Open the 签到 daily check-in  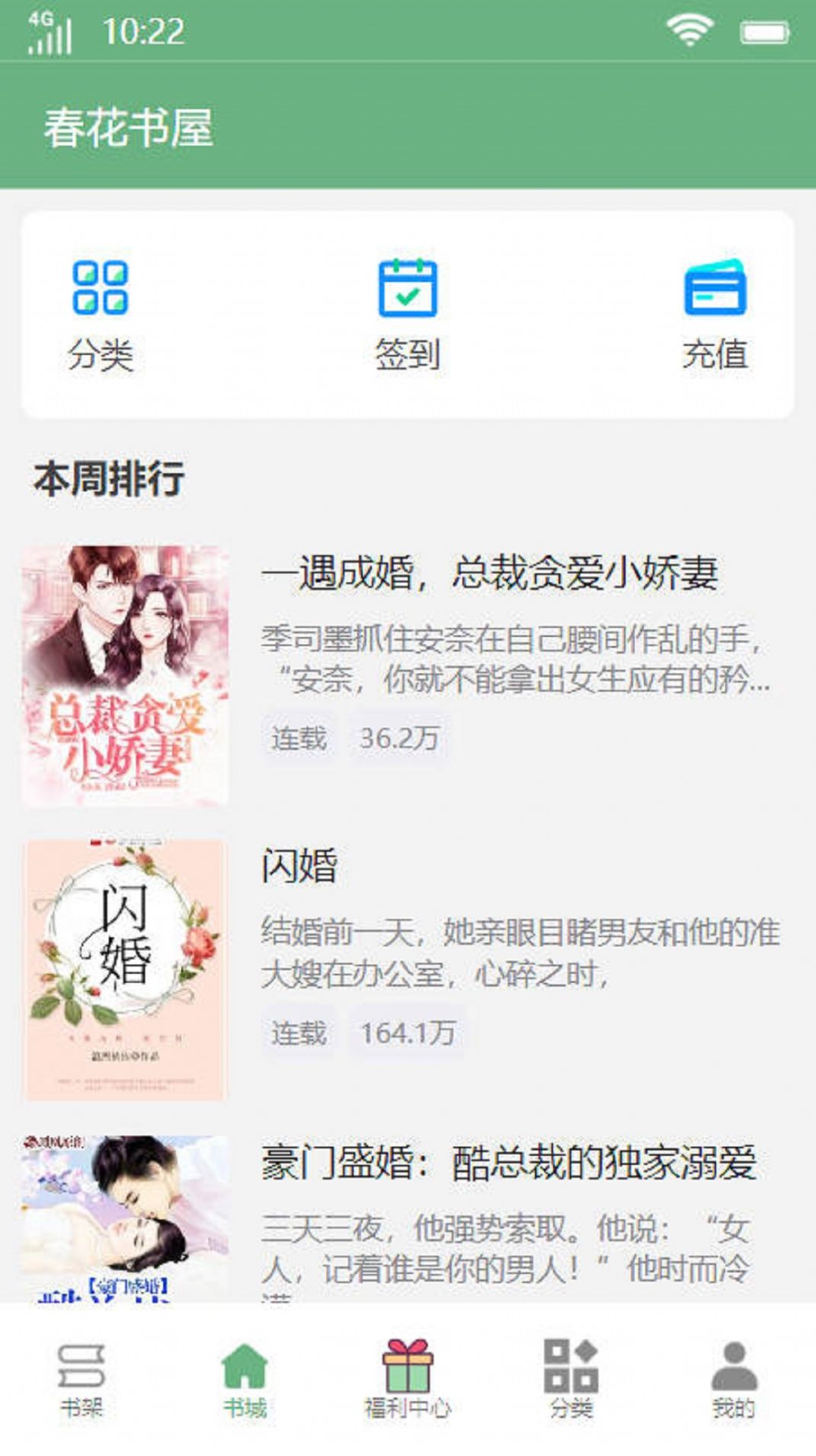408,313
